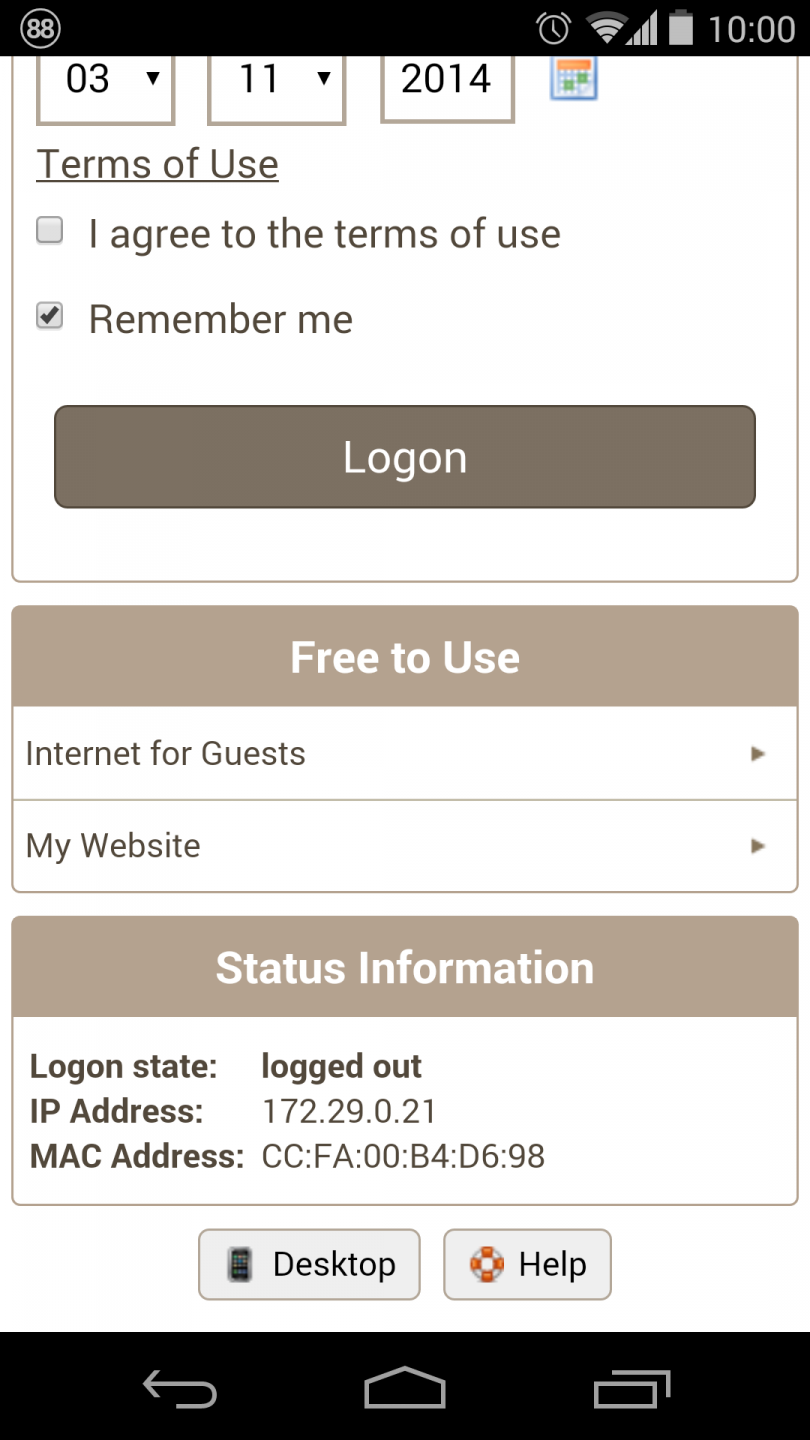Open the Help button

click(527, 1264)
